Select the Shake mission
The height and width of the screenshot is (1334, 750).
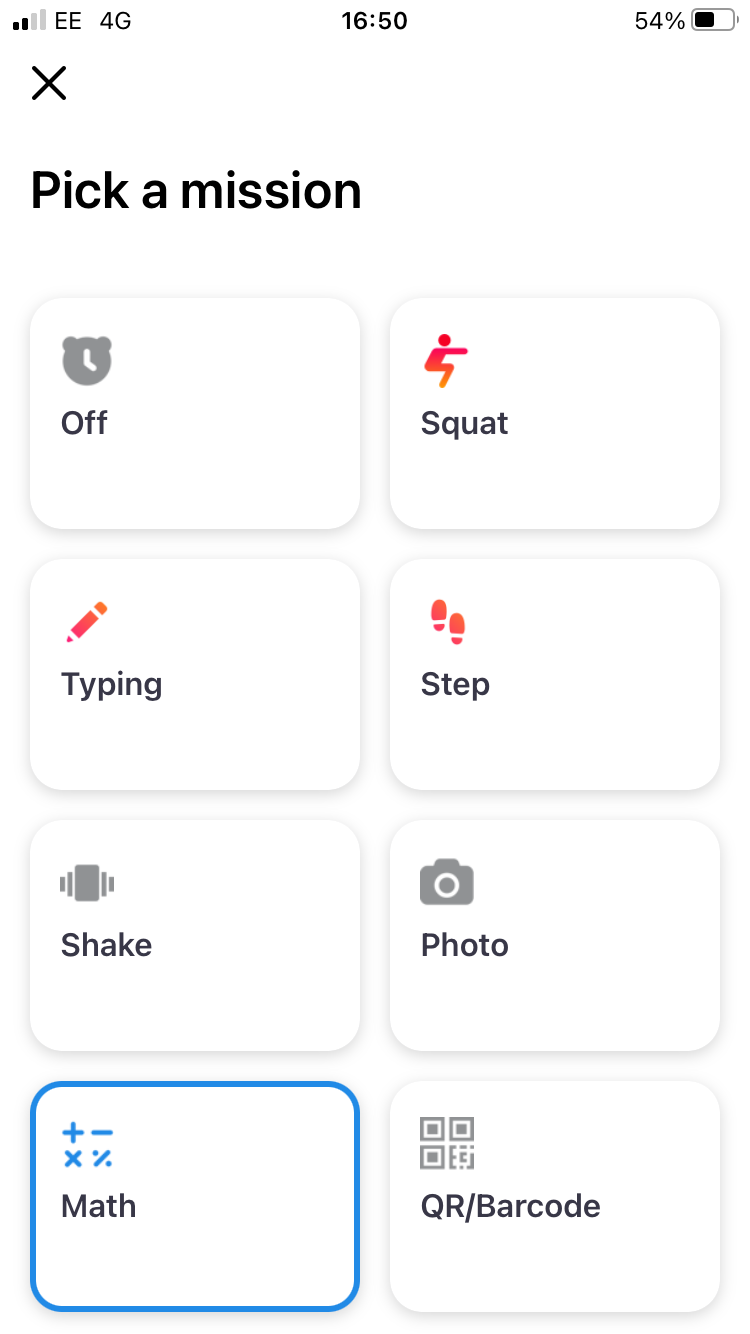[195, 935]
